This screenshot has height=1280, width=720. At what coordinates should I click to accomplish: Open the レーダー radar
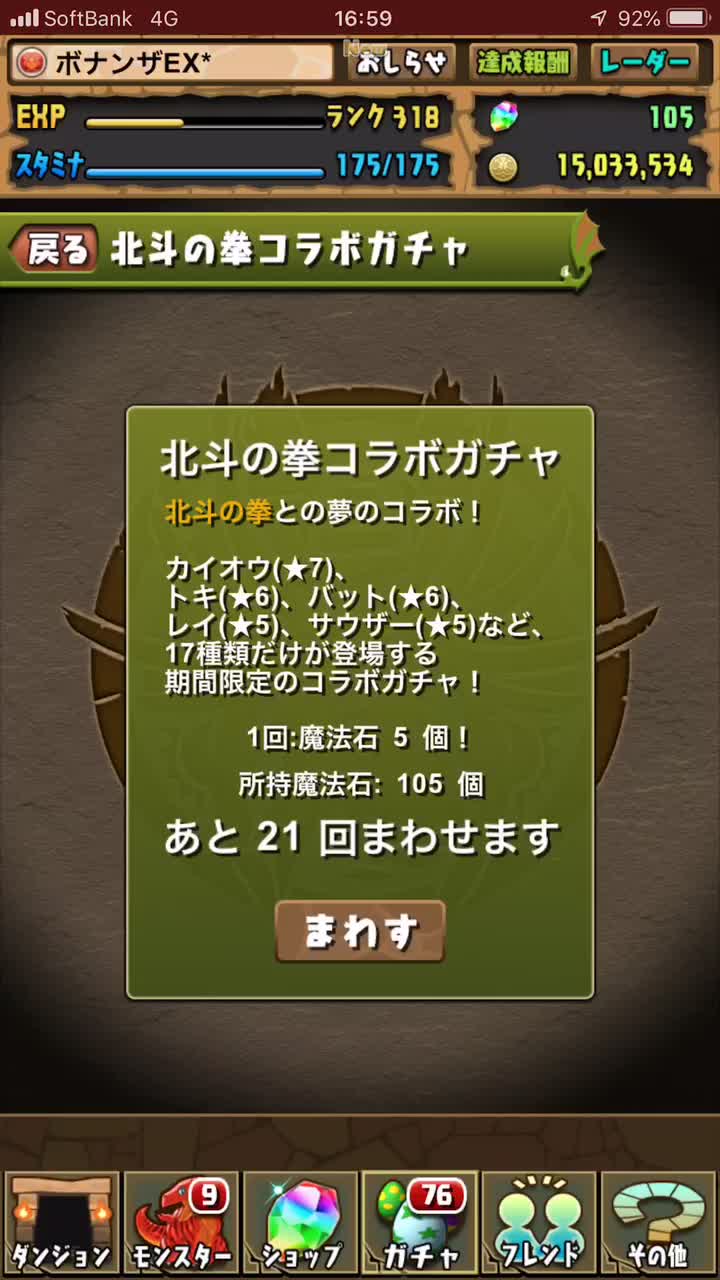646,63
